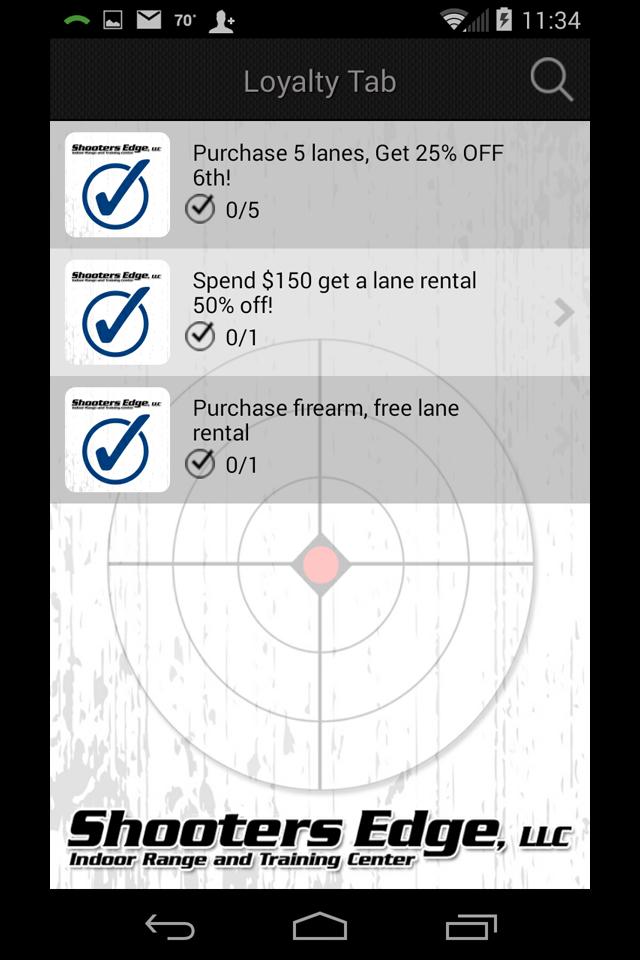Open the search icon in the top bar
The width and height of the screenshot is (640, 960).
(551, 79)
